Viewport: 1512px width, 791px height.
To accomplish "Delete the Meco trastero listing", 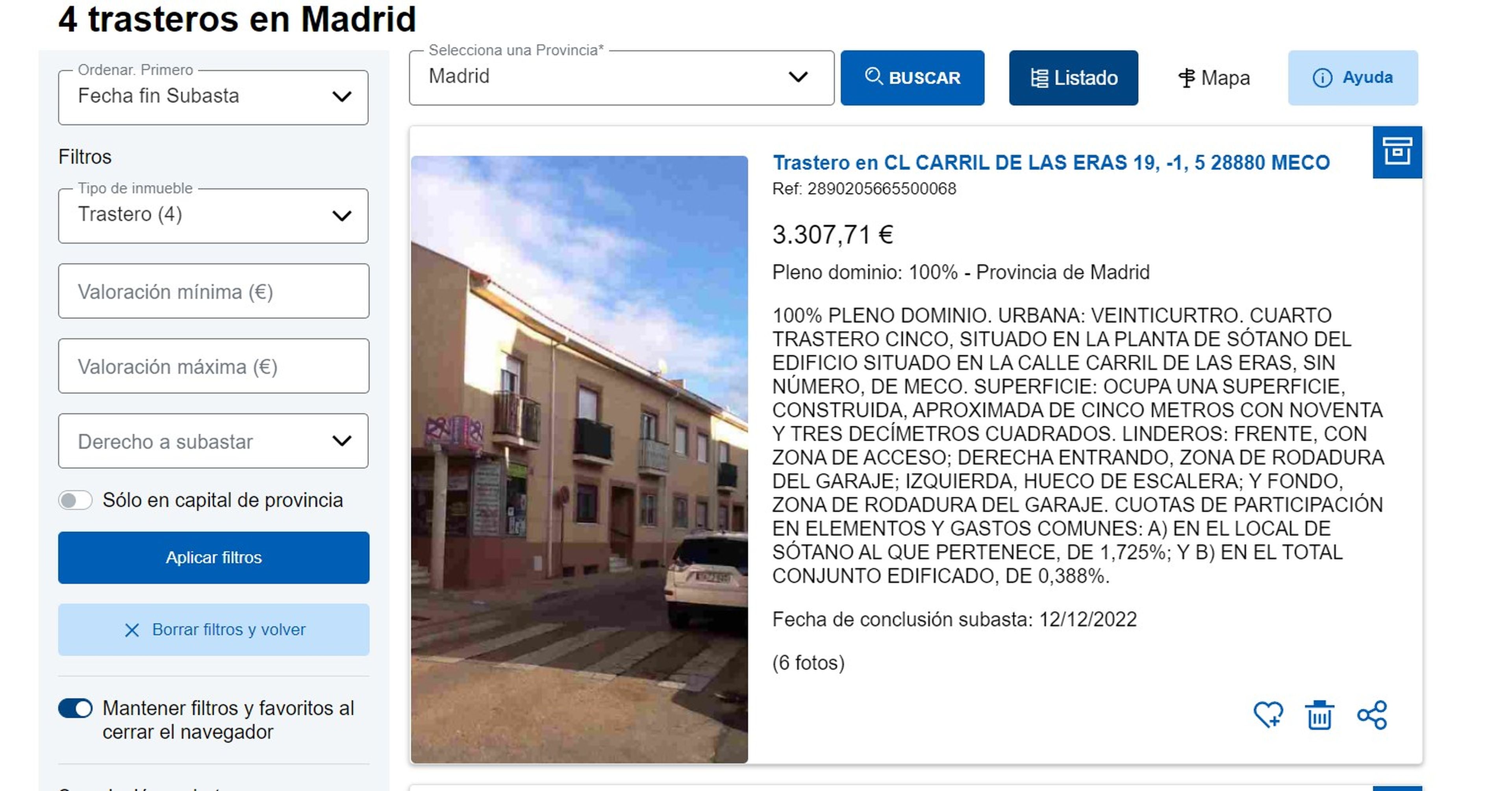I will pos(1319,715).
